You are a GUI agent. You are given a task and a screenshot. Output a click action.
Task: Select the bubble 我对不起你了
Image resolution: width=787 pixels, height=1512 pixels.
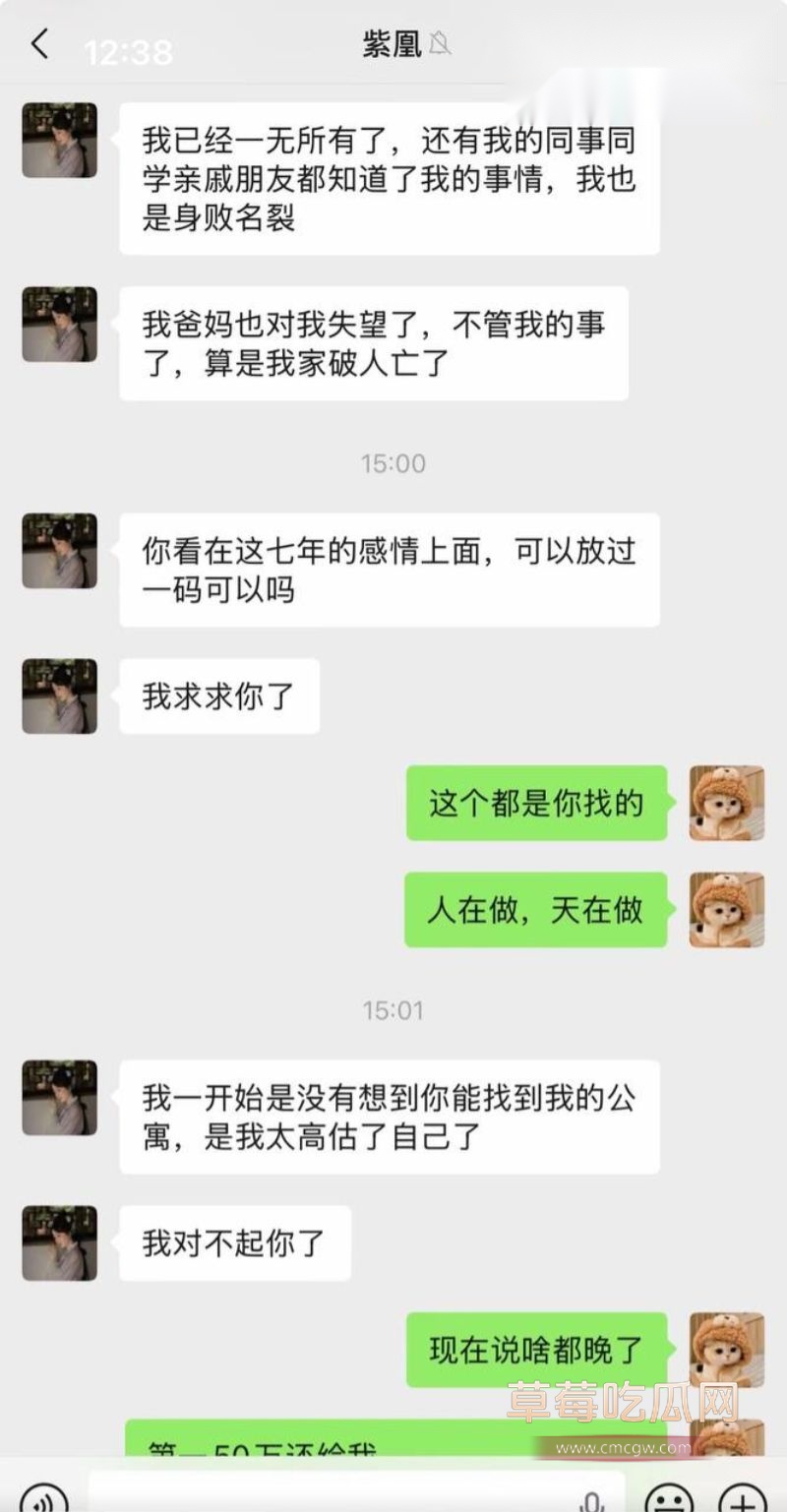(x=236, y=1242)
